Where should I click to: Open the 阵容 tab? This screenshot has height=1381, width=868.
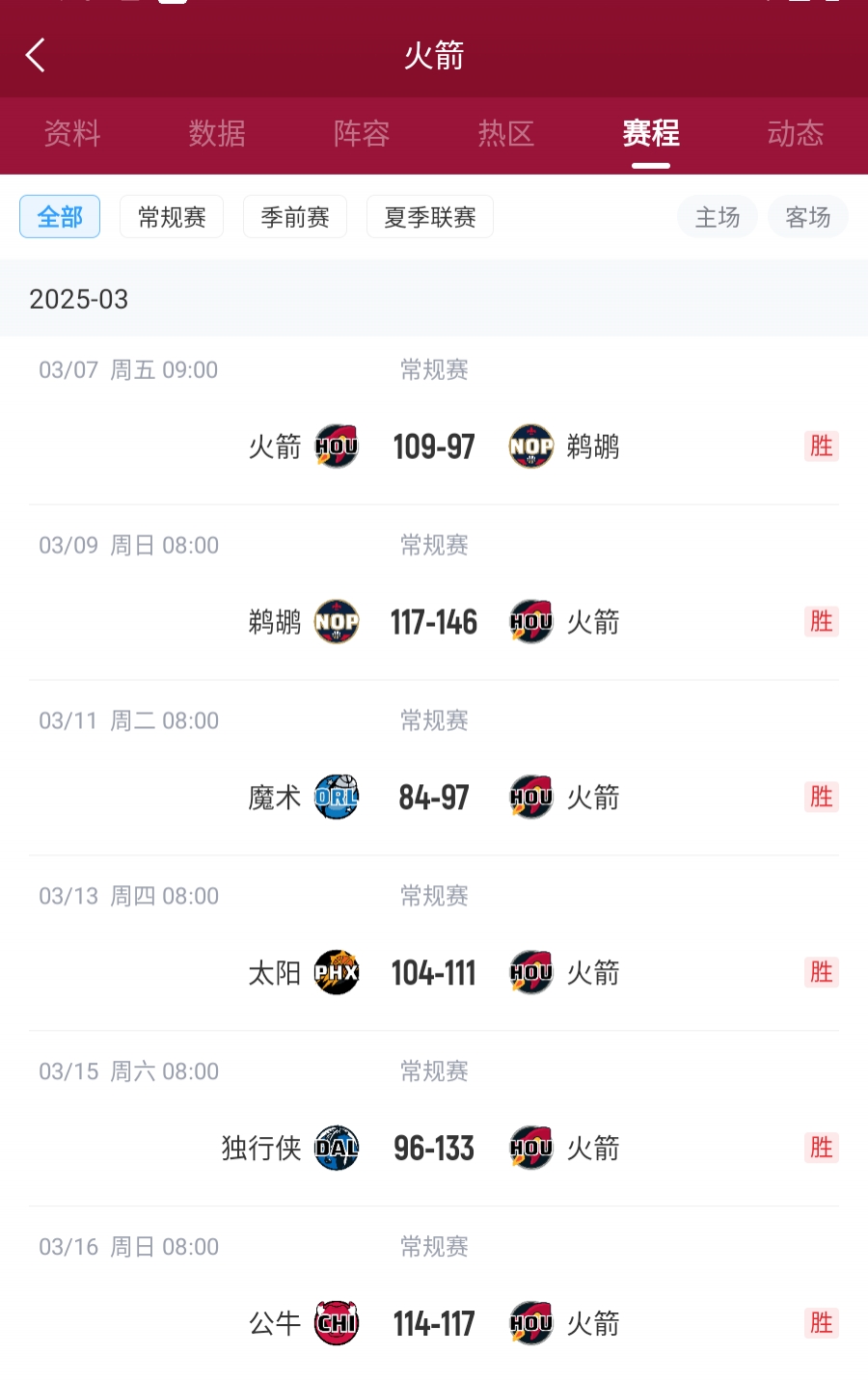point(362,133)
